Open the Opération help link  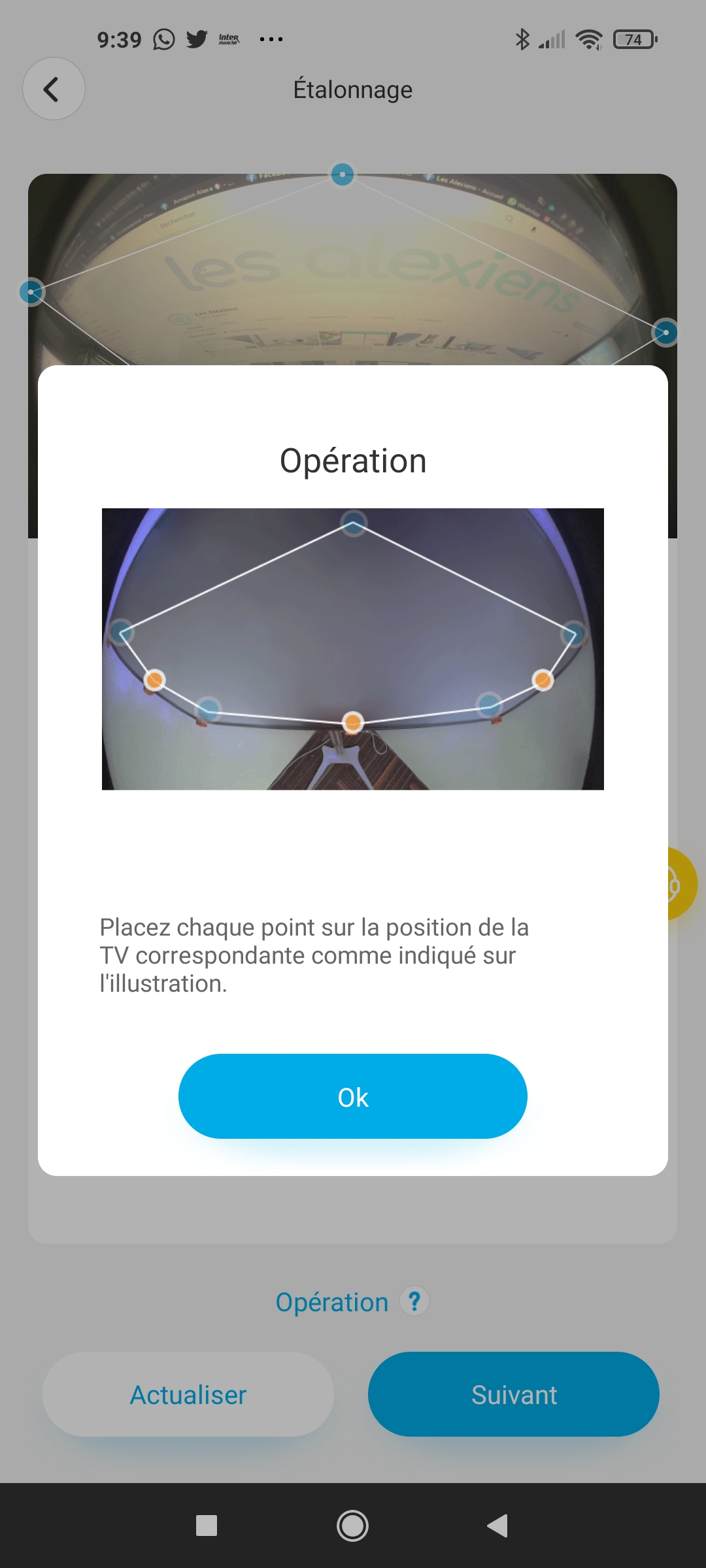pyautogui.click(x=352, y=1301)
